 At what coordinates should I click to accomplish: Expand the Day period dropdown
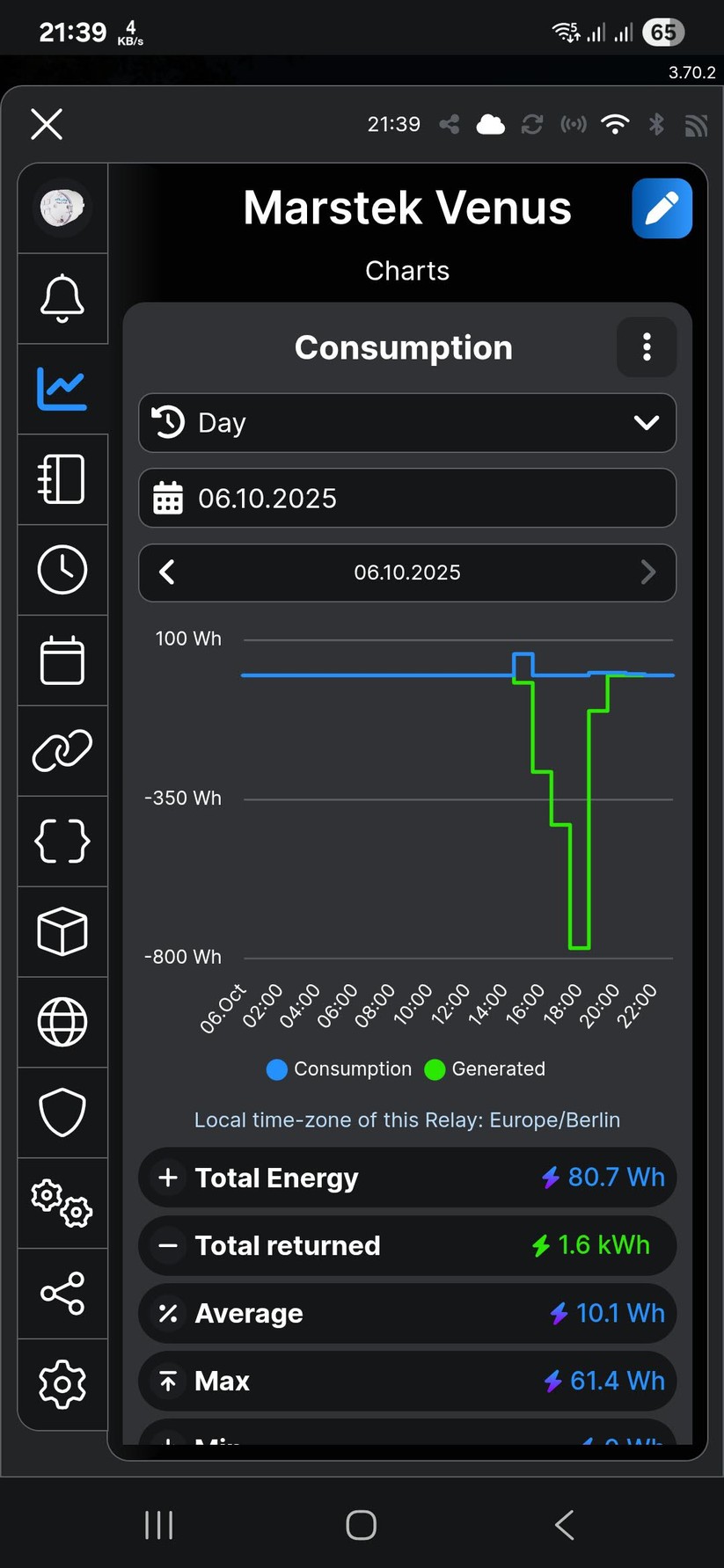point(406,422)
